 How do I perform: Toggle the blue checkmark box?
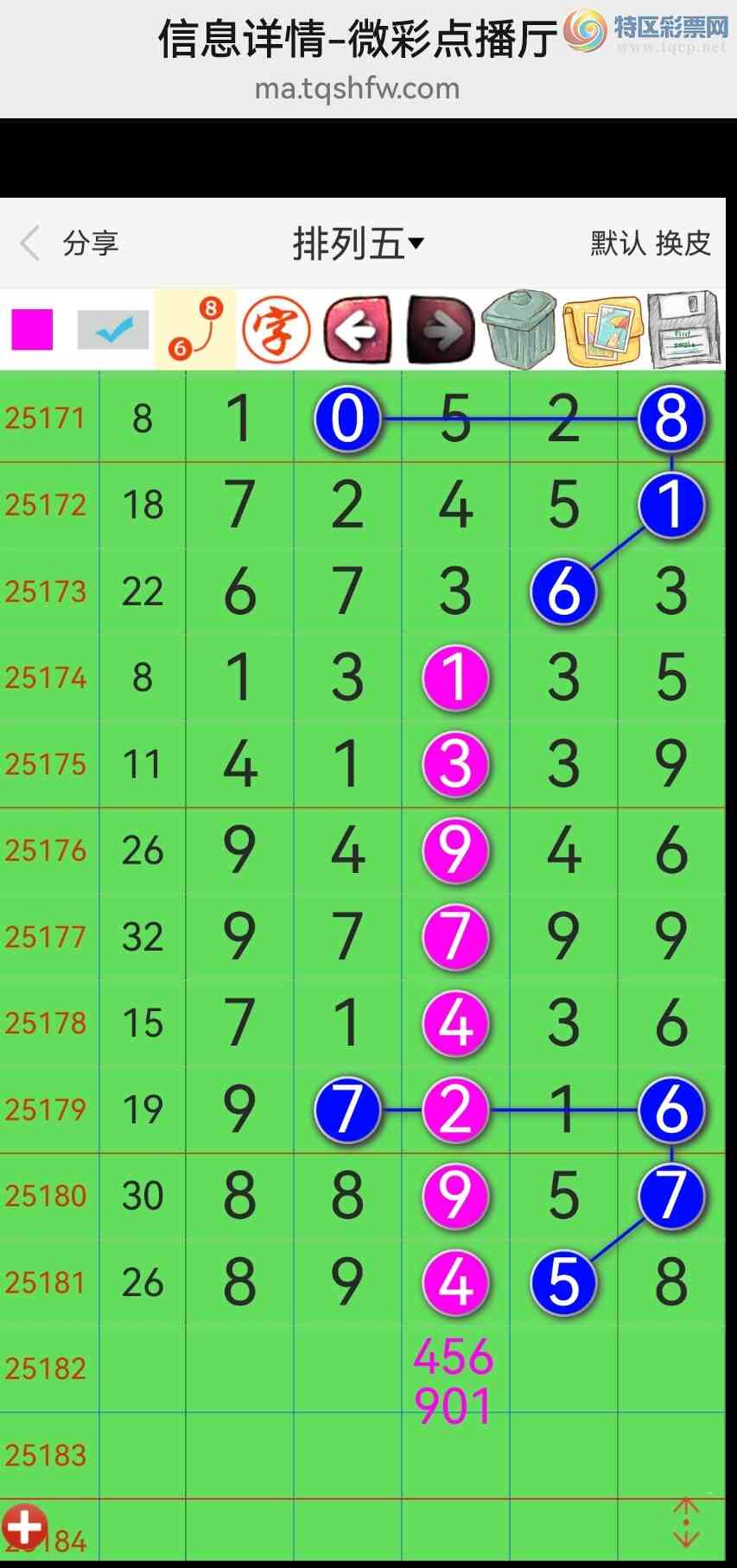(112, 330)
